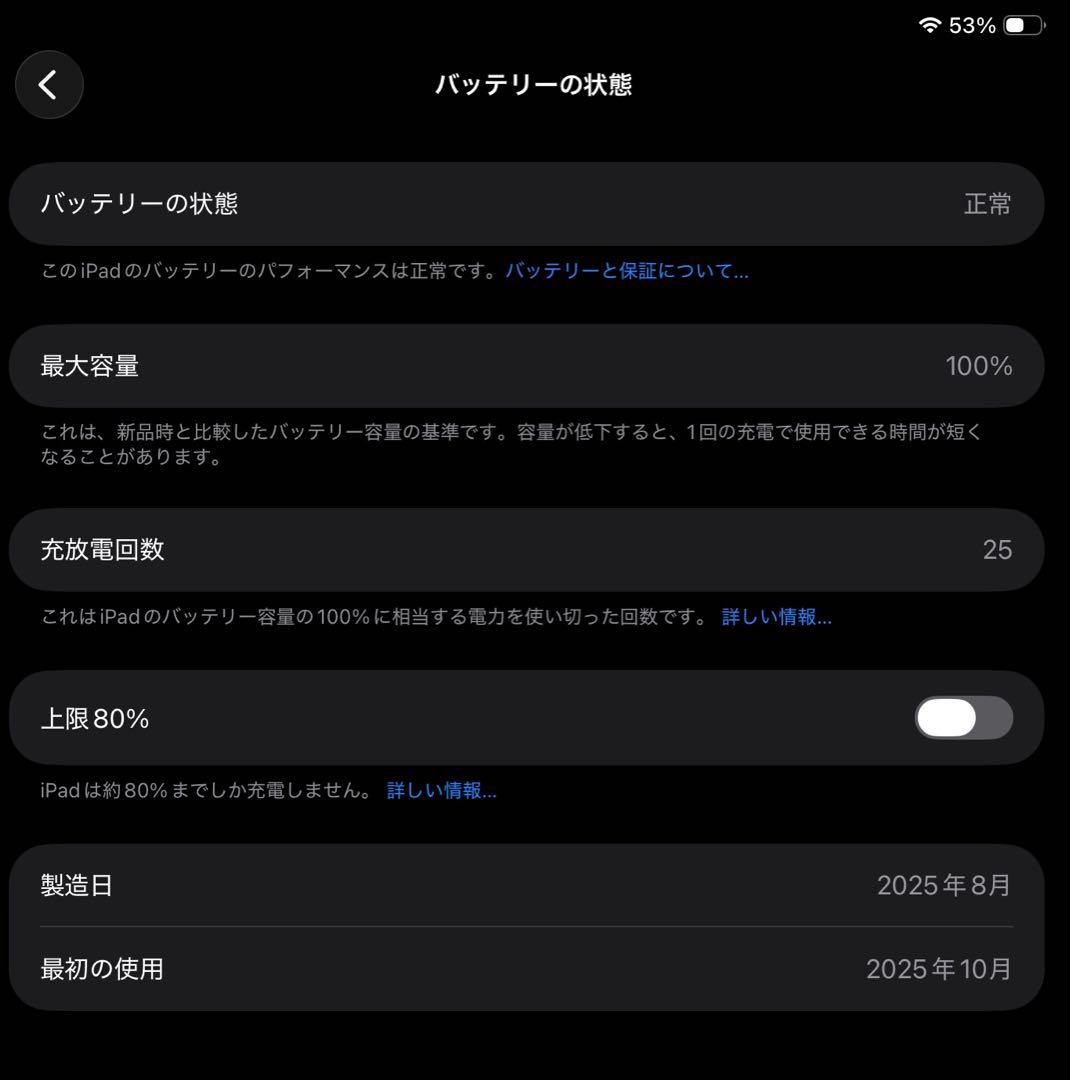The height and width of the screenshot is (1080, 1070).
Task: Open 詳しい情報 link under 充放電回数
Action: [776, 617]
